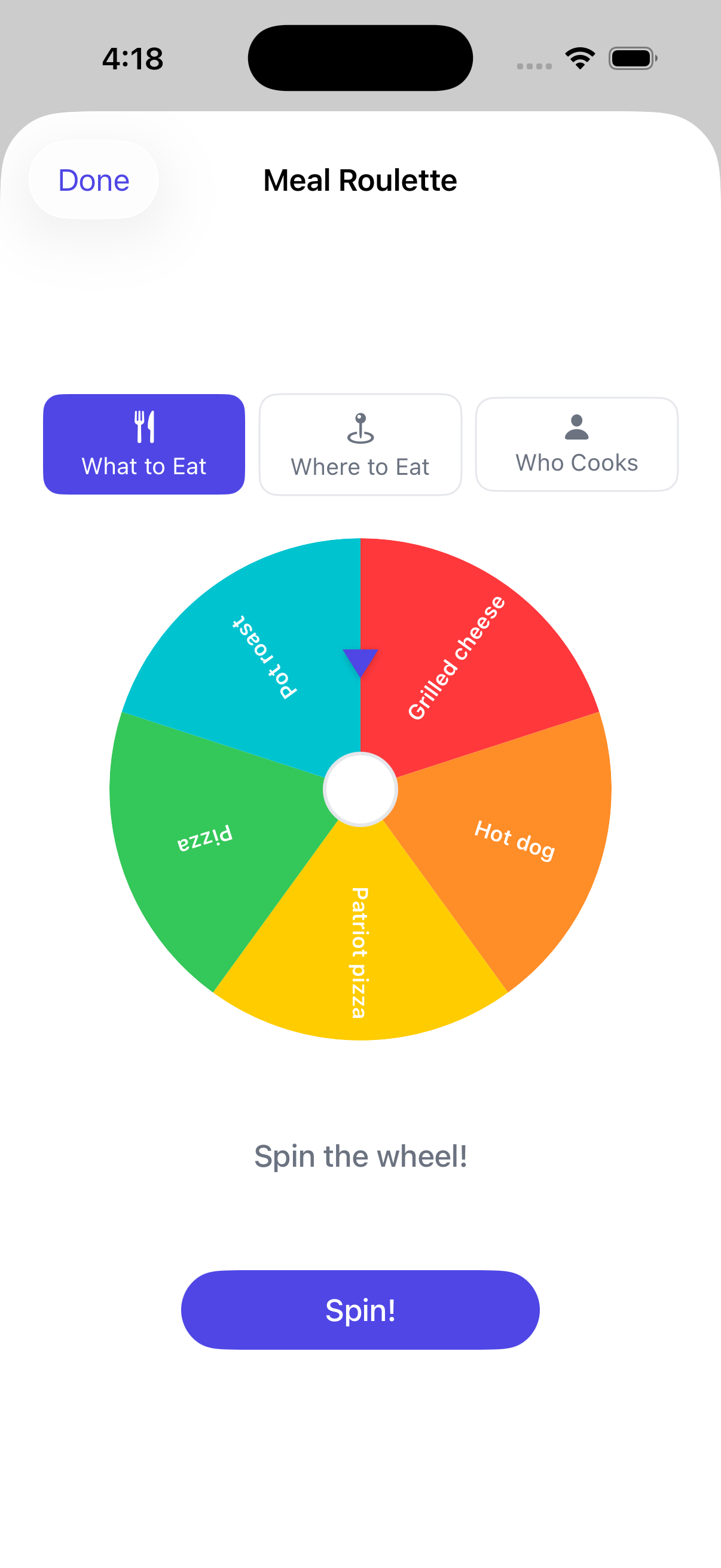The width and height of the screenshot is (721, 1568).
Task: Select the fork and knife icon
Action: click(143, 428)
